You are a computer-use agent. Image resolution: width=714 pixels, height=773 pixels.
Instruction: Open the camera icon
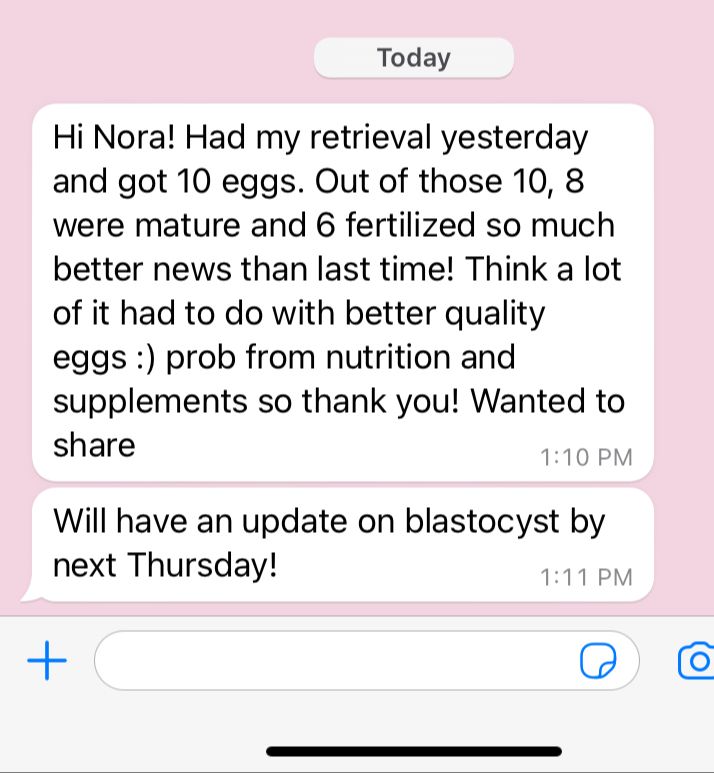(x=696, y=661)
